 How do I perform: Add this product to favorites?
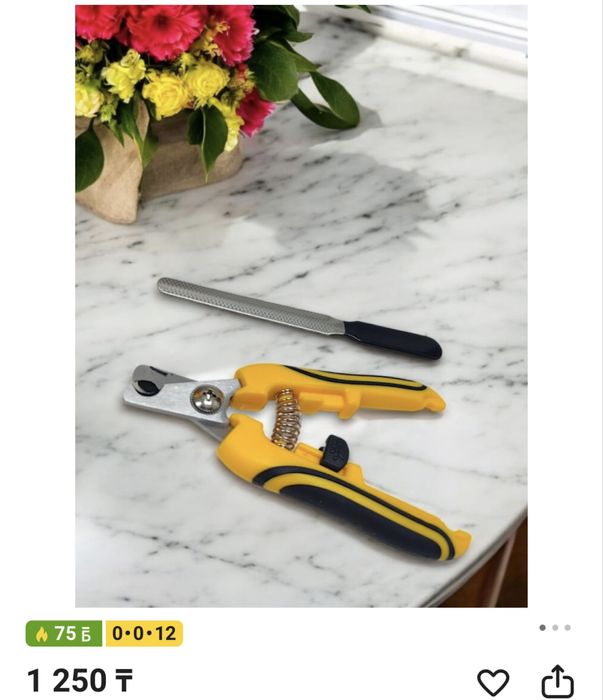[x=493, y=682]
